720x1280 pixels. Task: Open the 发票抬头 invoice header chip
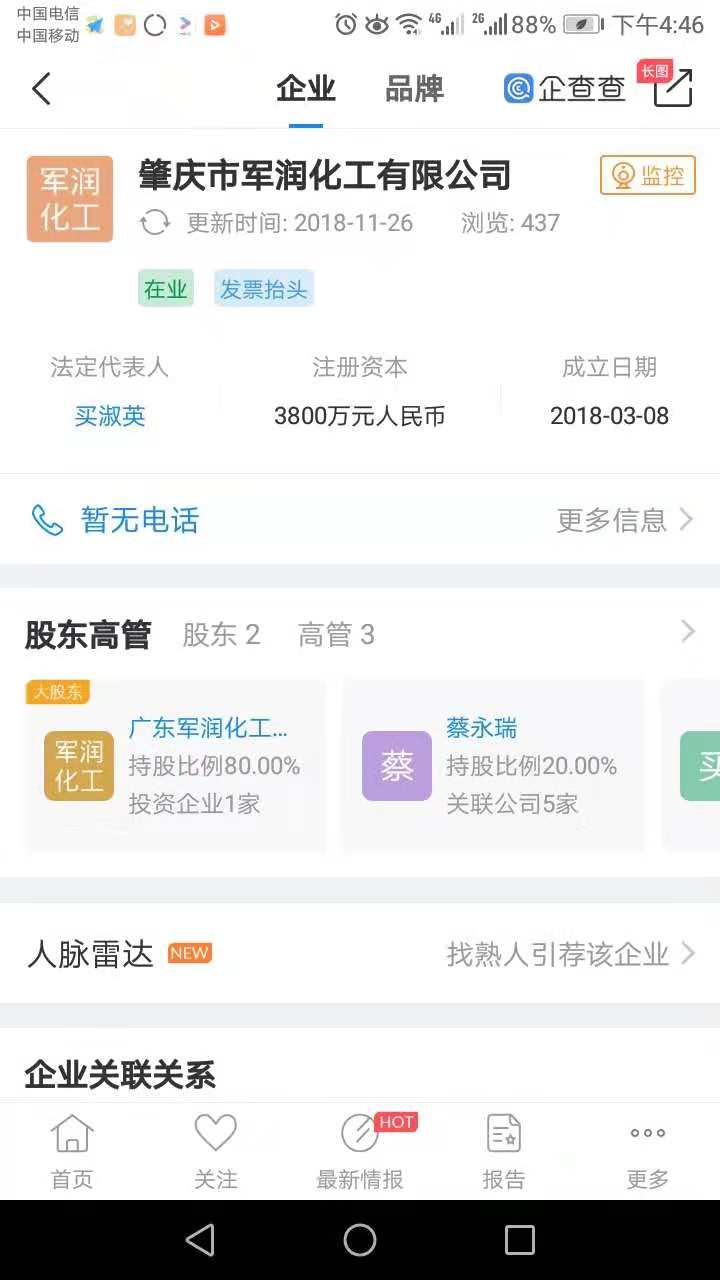coord(263,290)
